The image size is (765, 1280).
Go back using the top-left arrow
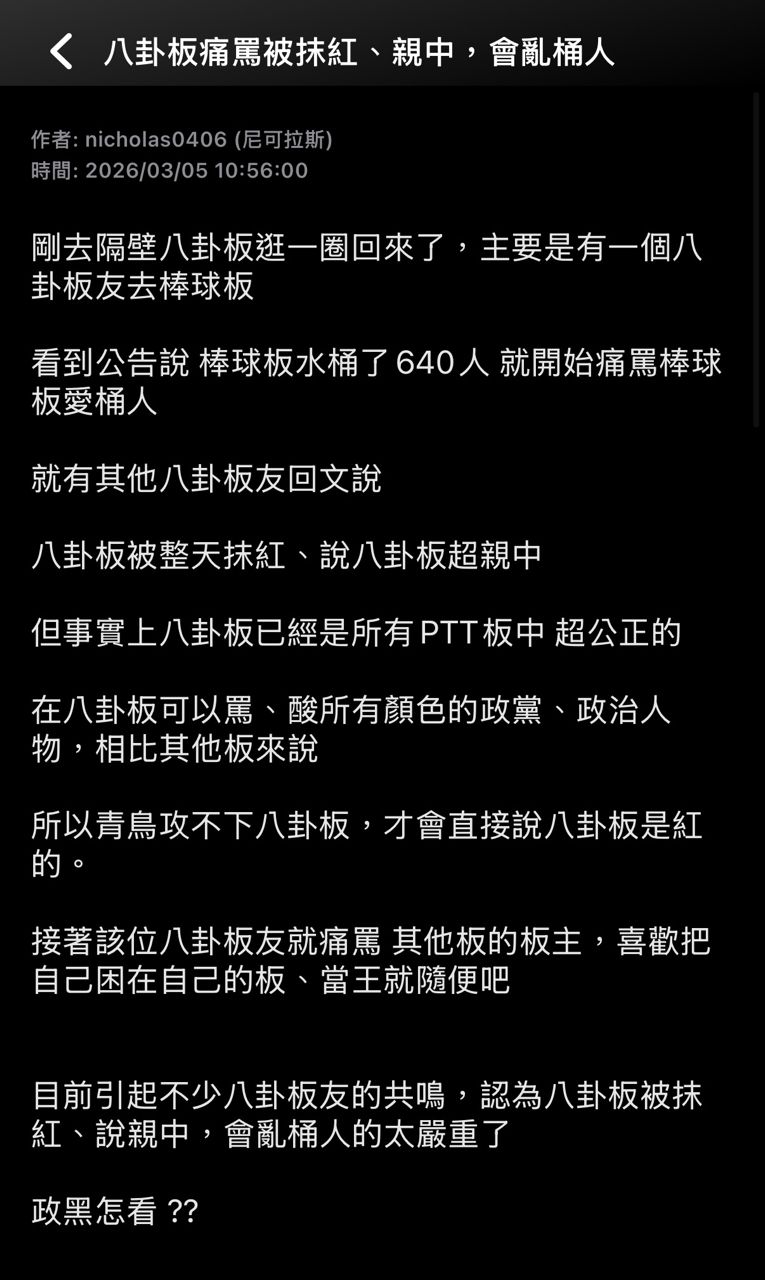62,51
